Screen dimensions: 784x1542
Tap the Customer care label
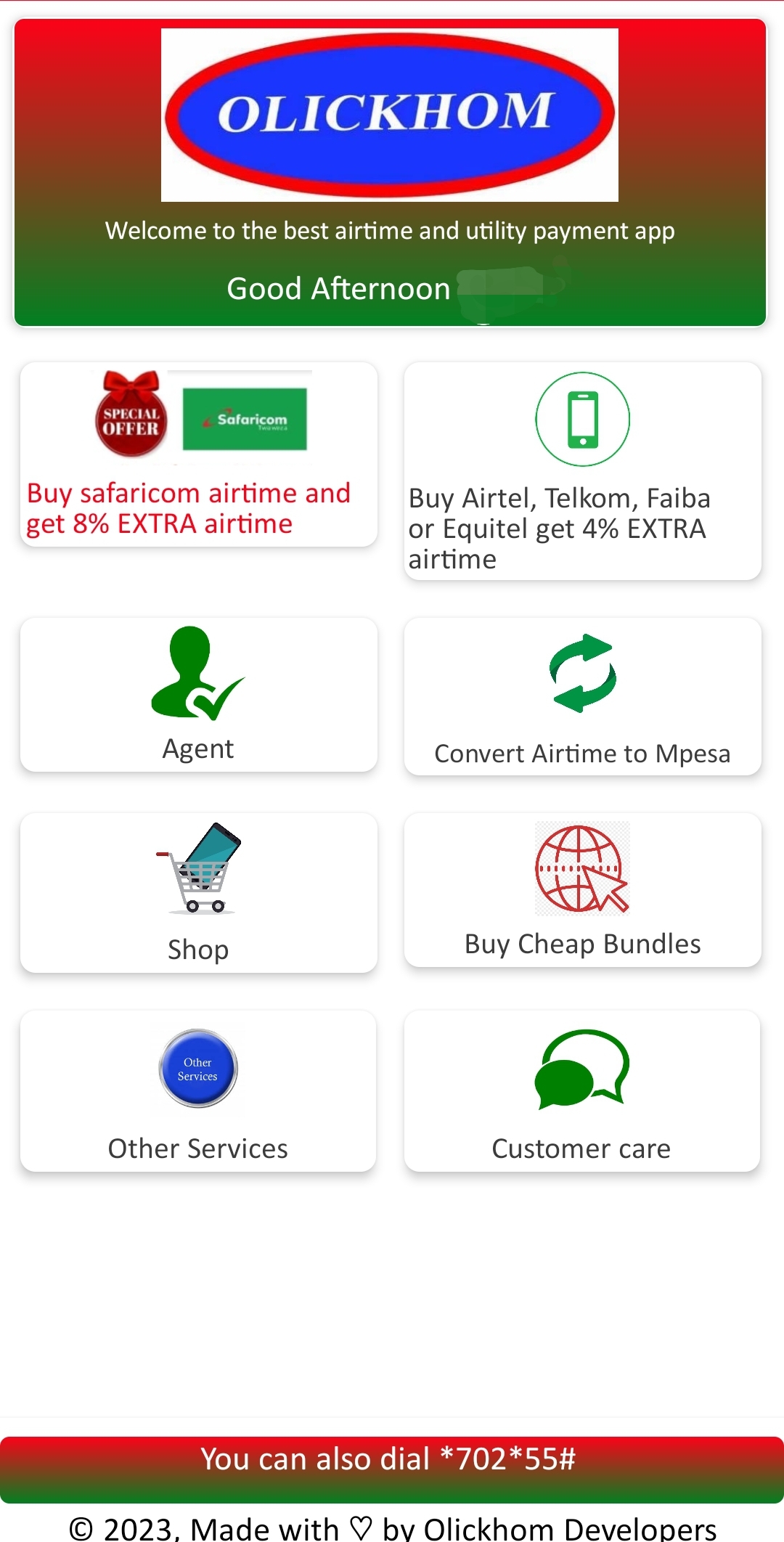pyautogui.click(x=581, y=1149)
